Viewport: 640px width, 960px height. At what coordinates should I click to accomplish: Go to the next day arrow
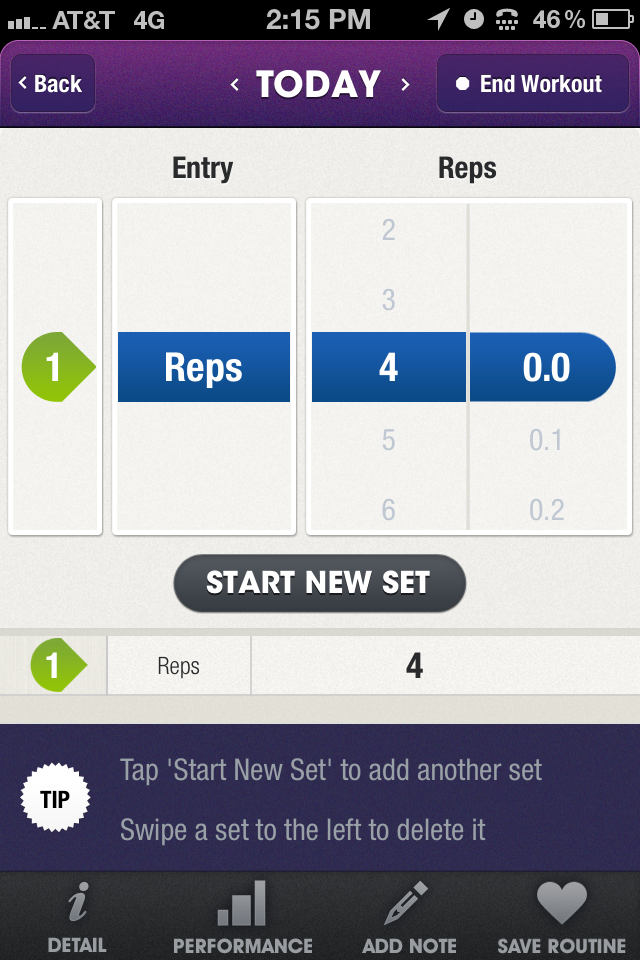tap(405, 85)
